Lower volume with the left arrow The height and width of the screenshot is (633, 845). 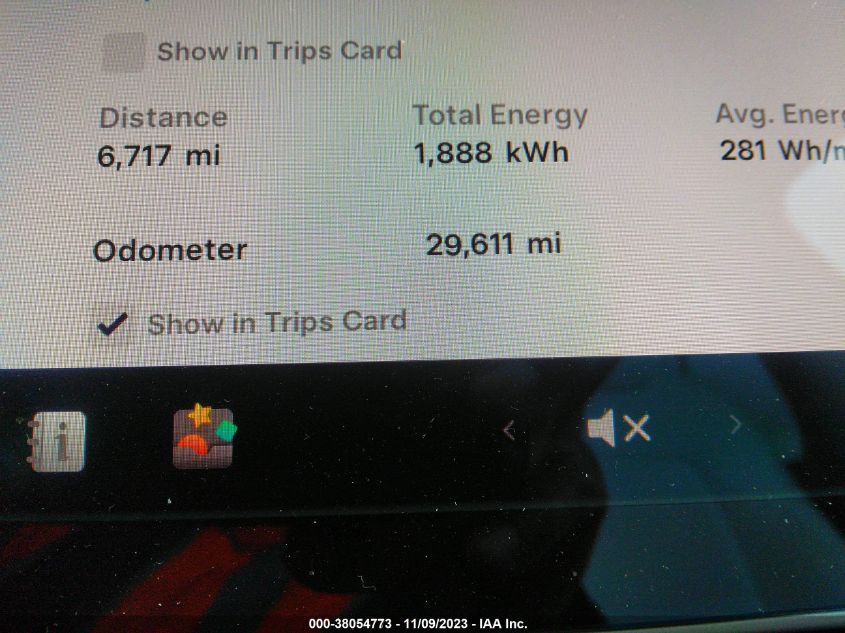click(x=509, y=431)
